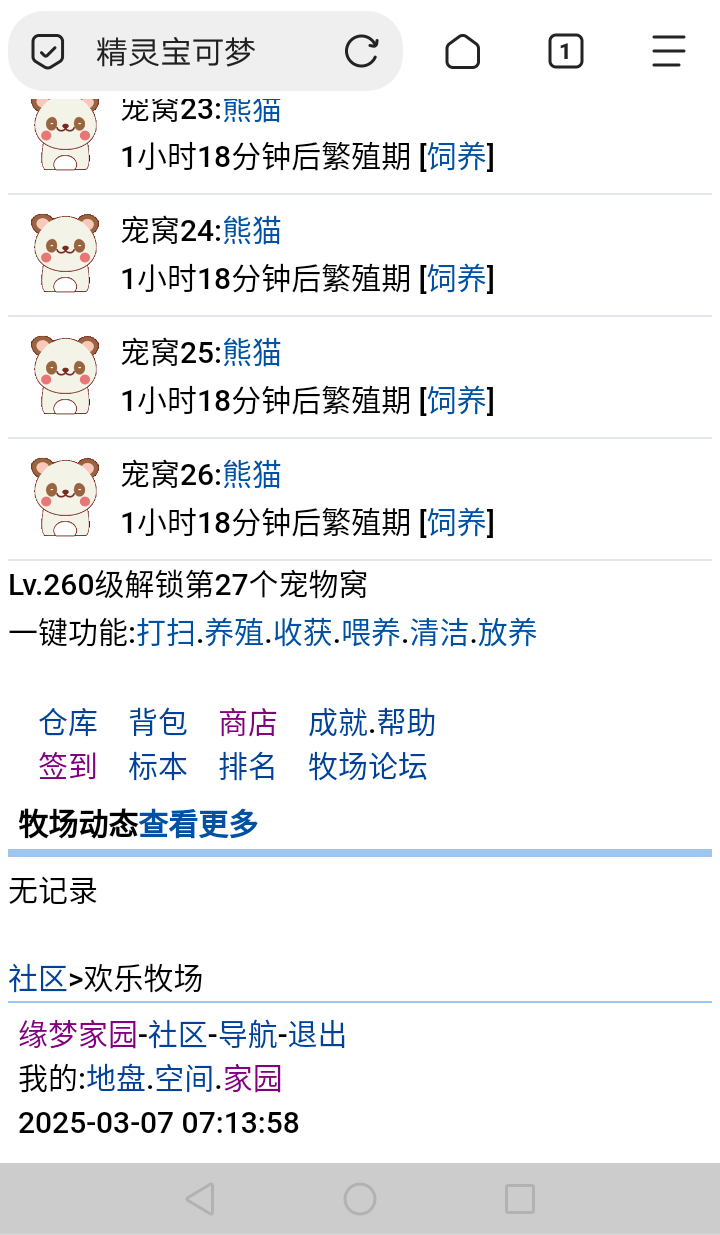The height and width of the screenshot is (1235, 720).
Task: Go to the browser home page
Action: pos(462,51)
